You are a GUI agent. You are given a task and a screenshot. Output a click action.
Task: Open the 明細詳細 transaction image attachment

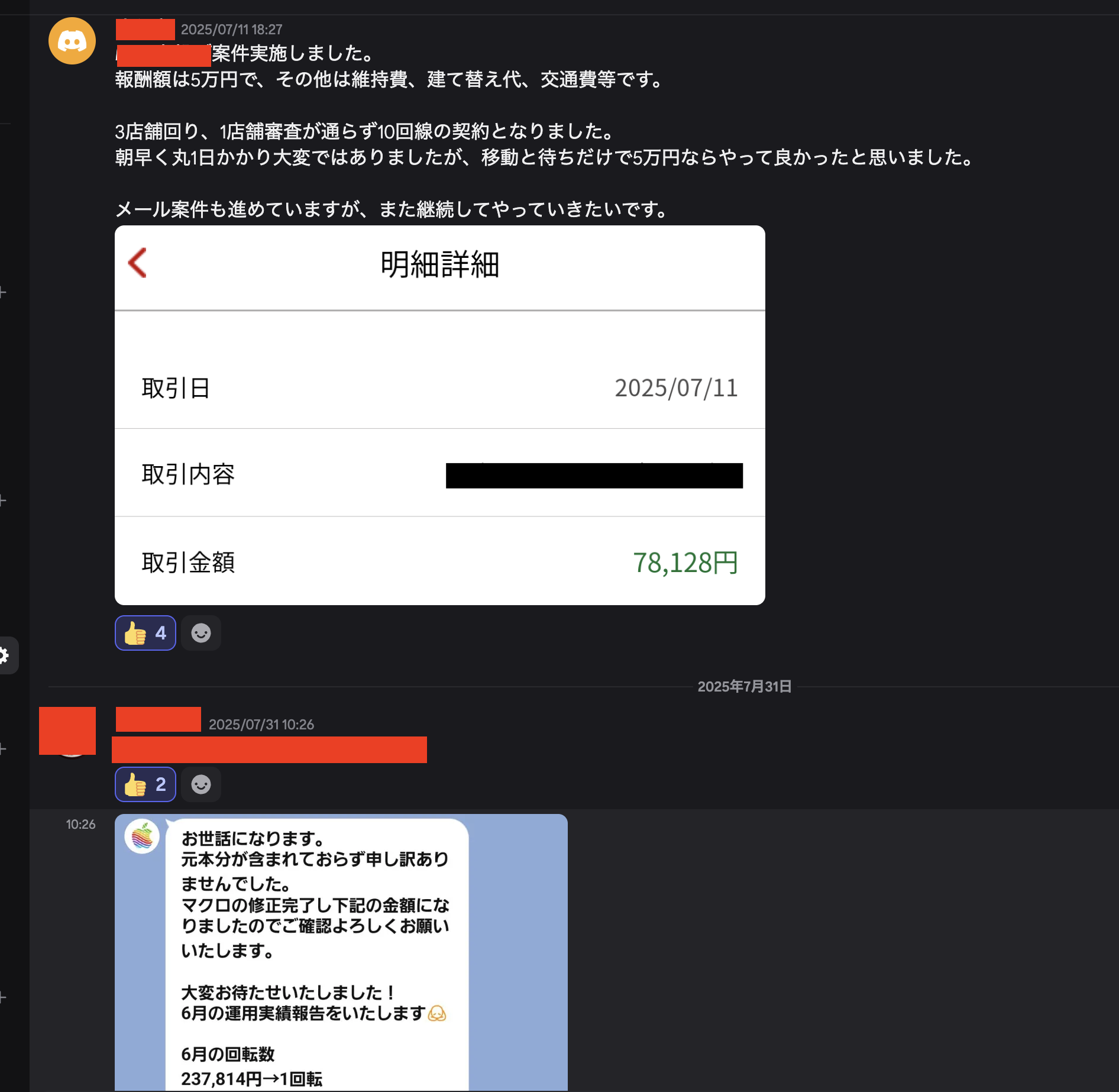point(440,415)
